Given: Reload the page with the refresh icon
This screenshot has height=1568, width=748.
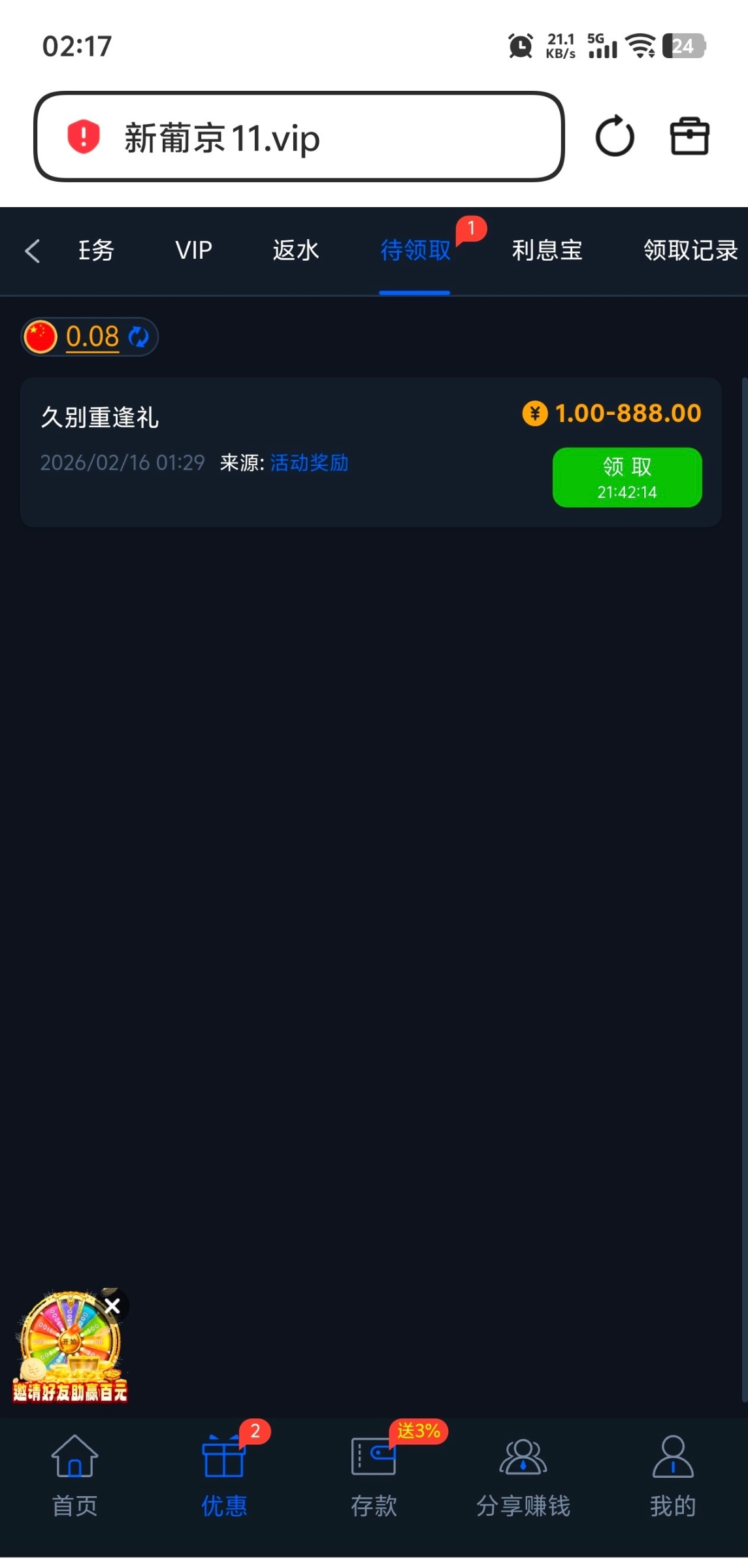Looking at the screenshot, I should click(x=614, y=137).
